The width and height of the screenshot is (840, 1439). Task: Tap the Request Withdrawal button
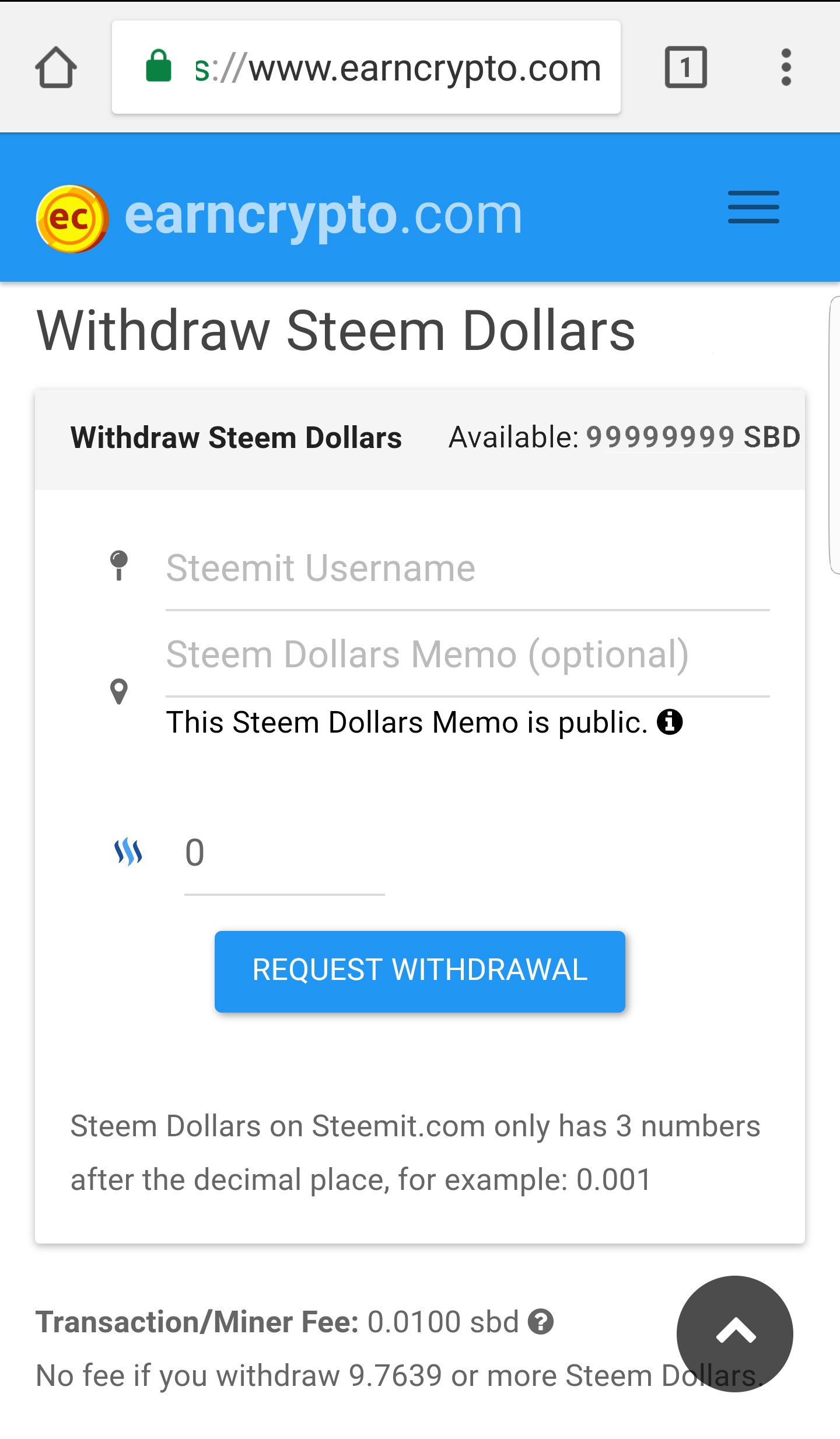point(419,971)
